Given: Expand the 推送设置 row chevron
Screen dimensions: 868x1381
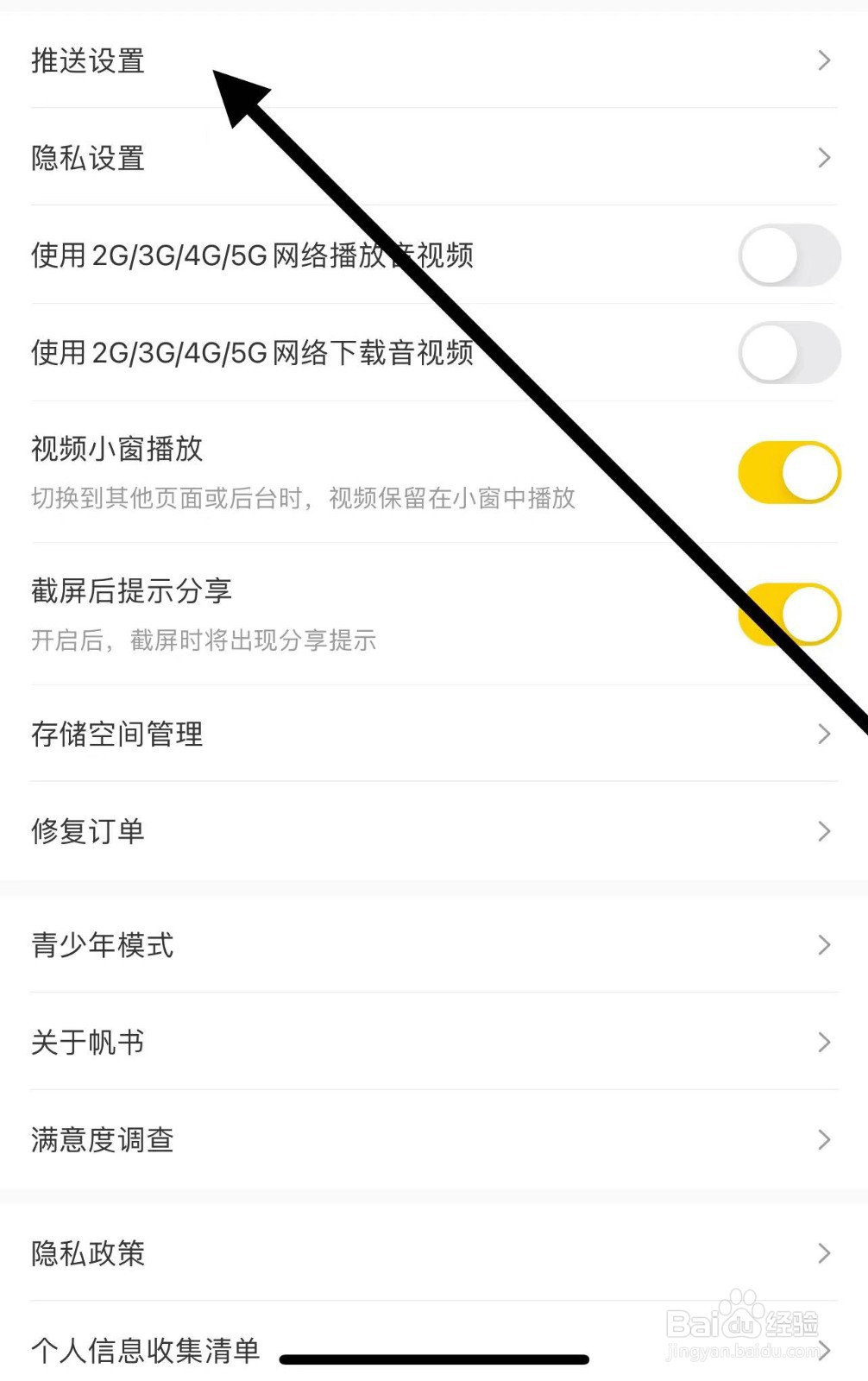Looking at the screenshot, I should pyautogui.click(x=822, y=60).
